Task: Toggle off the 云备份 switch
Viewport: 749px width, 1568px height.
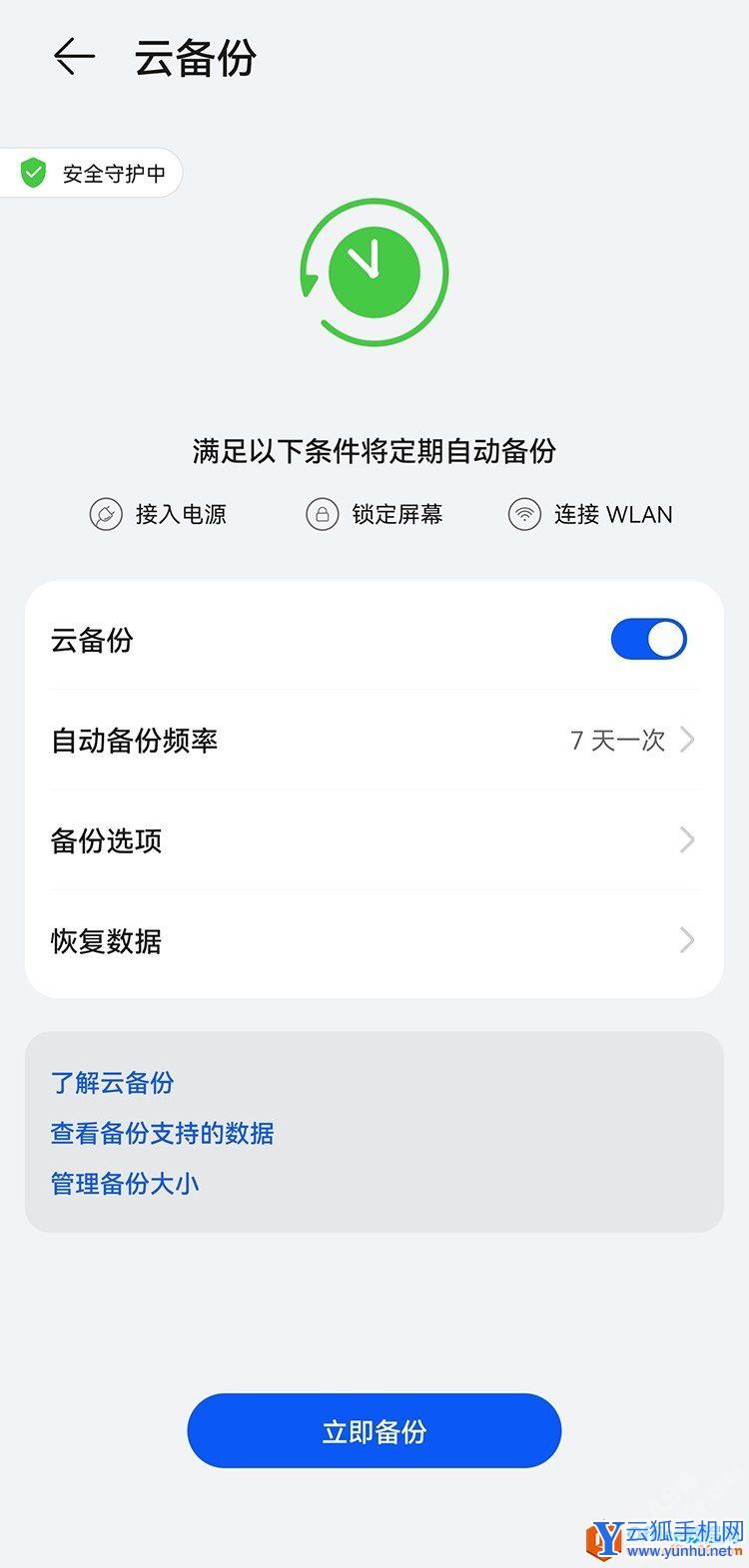Action: point(648,639)
